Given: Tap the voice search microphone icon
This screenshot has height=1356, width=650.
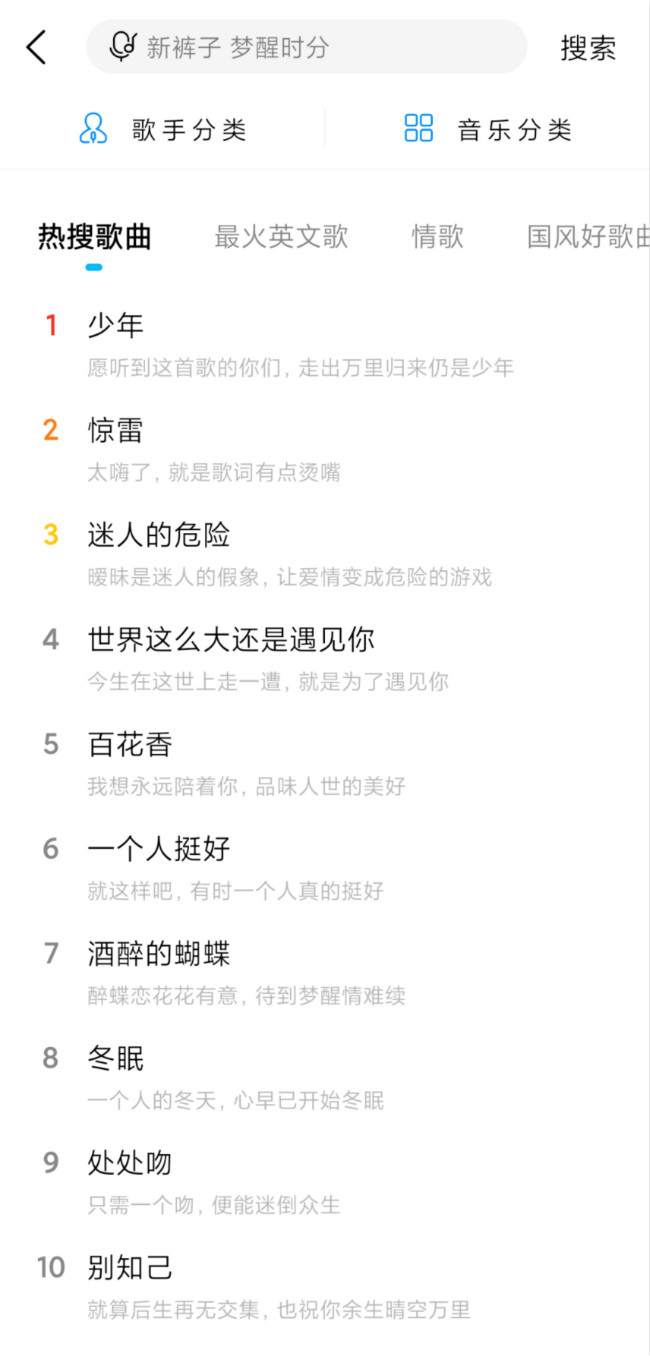Looking at the screenshot, I should tap(123, 46).
